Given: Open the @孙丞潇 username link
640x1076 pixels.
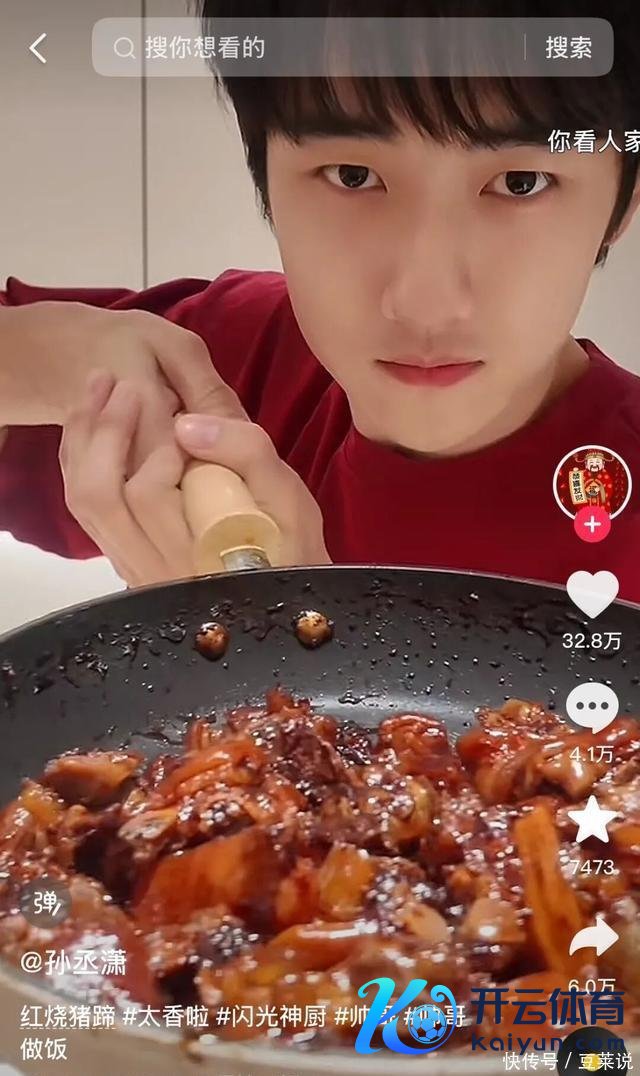Looking at the screenshot, I should tap(74, 963).
